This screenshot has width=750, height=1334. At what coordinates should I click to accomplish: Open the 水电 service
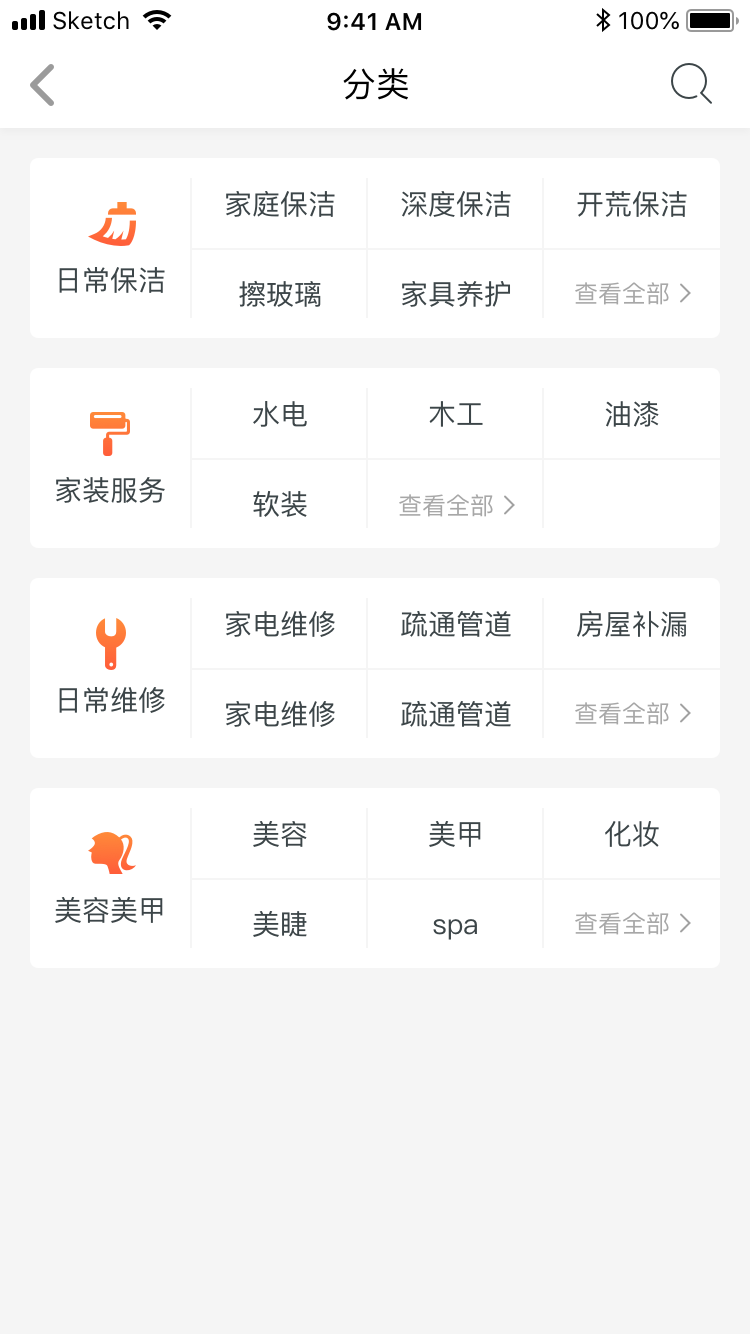[280, 415]
